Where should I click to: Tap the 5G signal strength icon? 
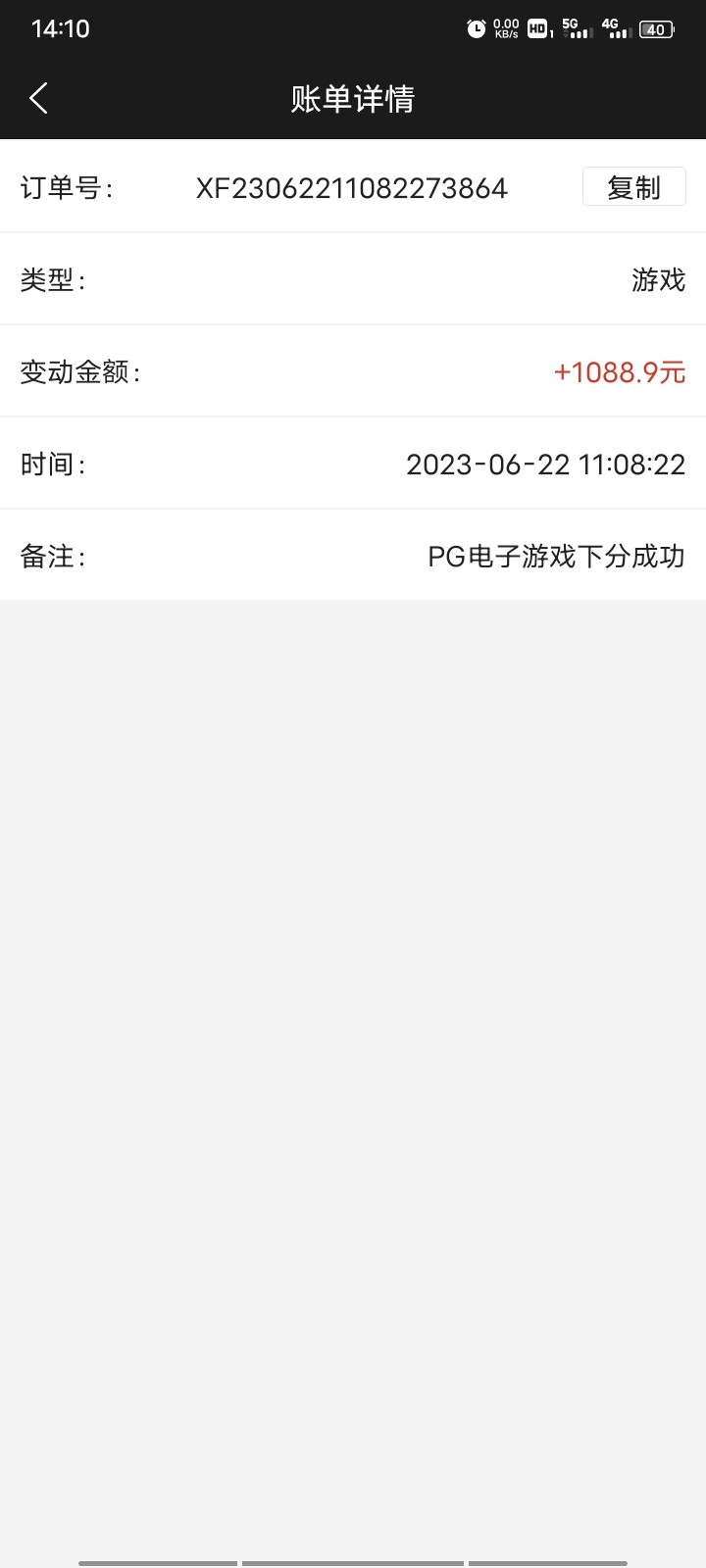[579, 29]
